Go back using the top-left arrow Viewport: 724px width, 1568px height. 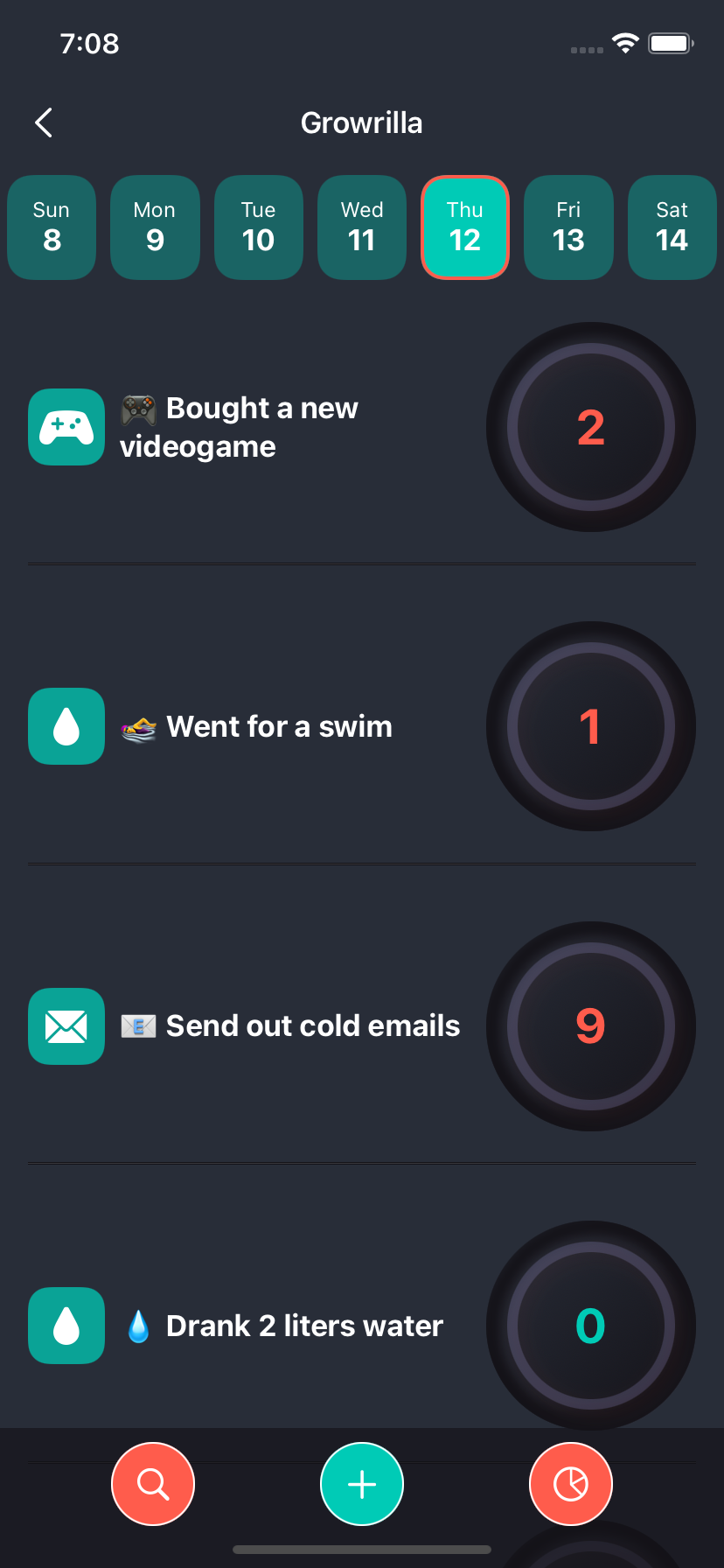click(x=44, y=122)
